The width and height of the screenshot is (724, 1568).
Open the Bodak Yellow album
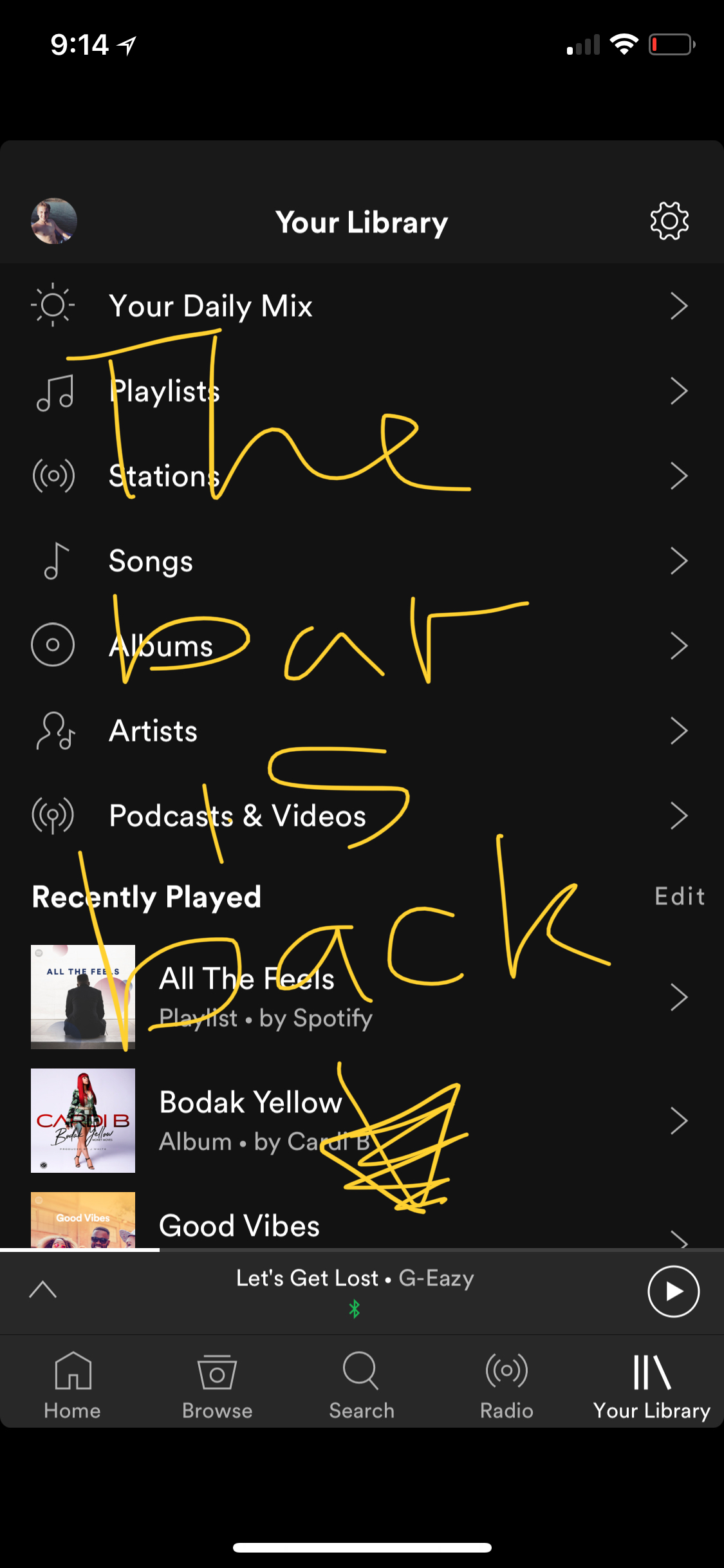362,1121
